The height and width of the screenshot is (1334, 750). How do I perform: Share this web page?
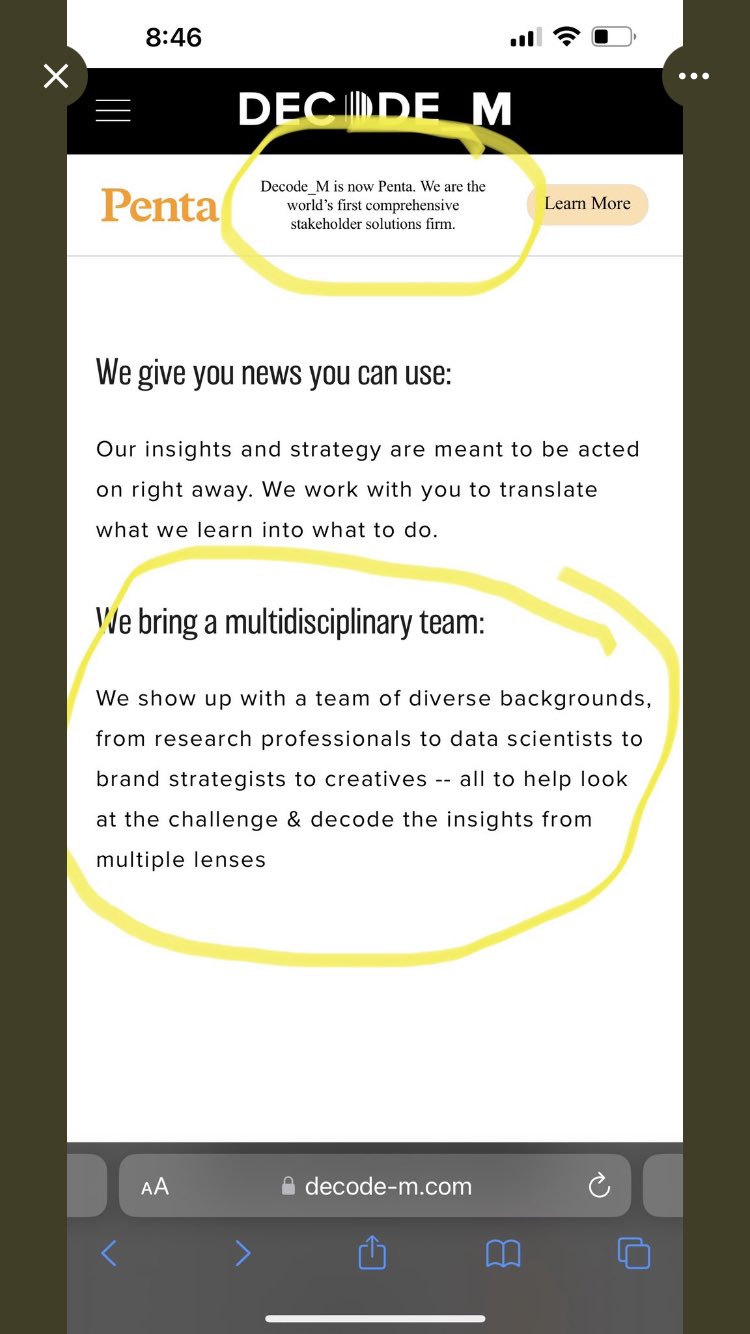(372, 1252)
